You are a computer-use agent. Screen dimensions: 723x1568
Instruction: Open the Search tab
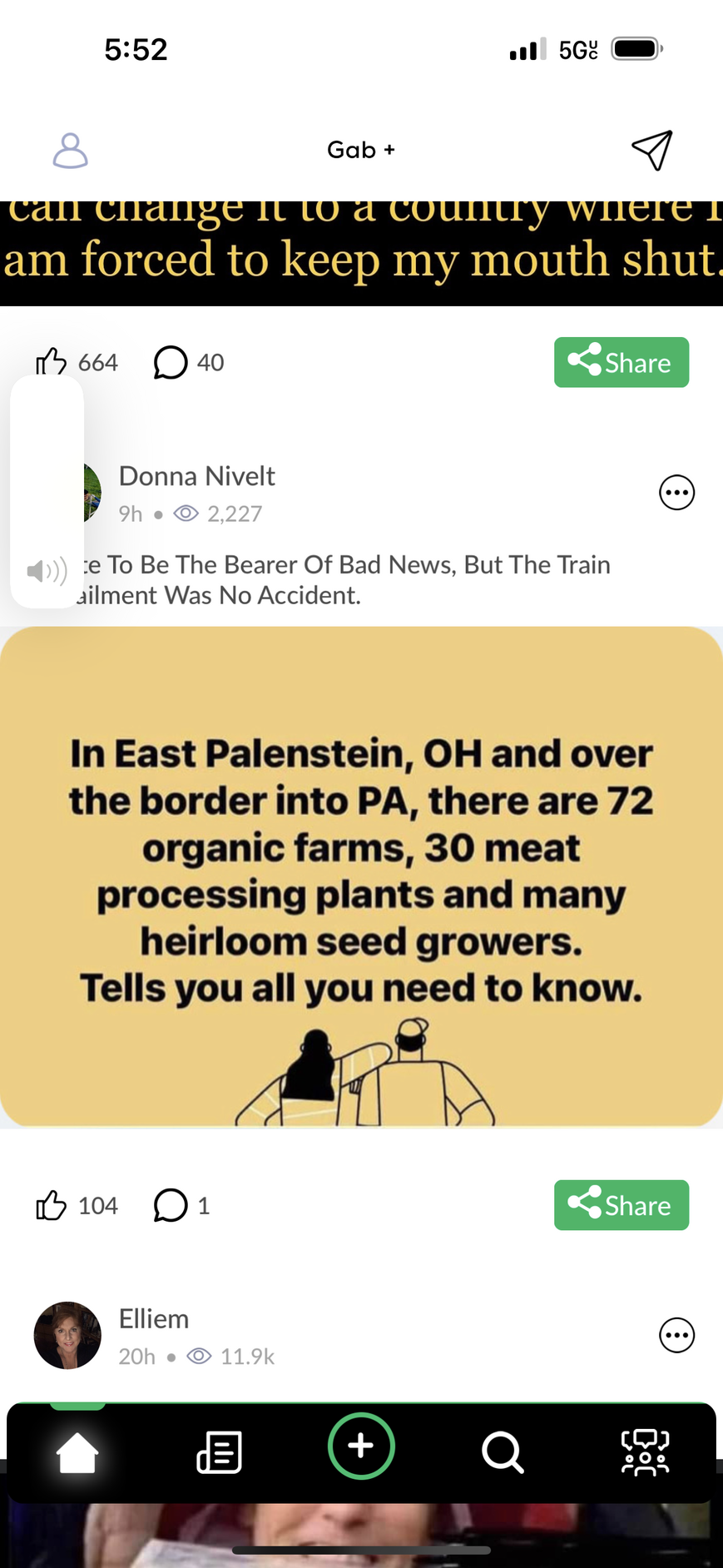coord(503,1451)
